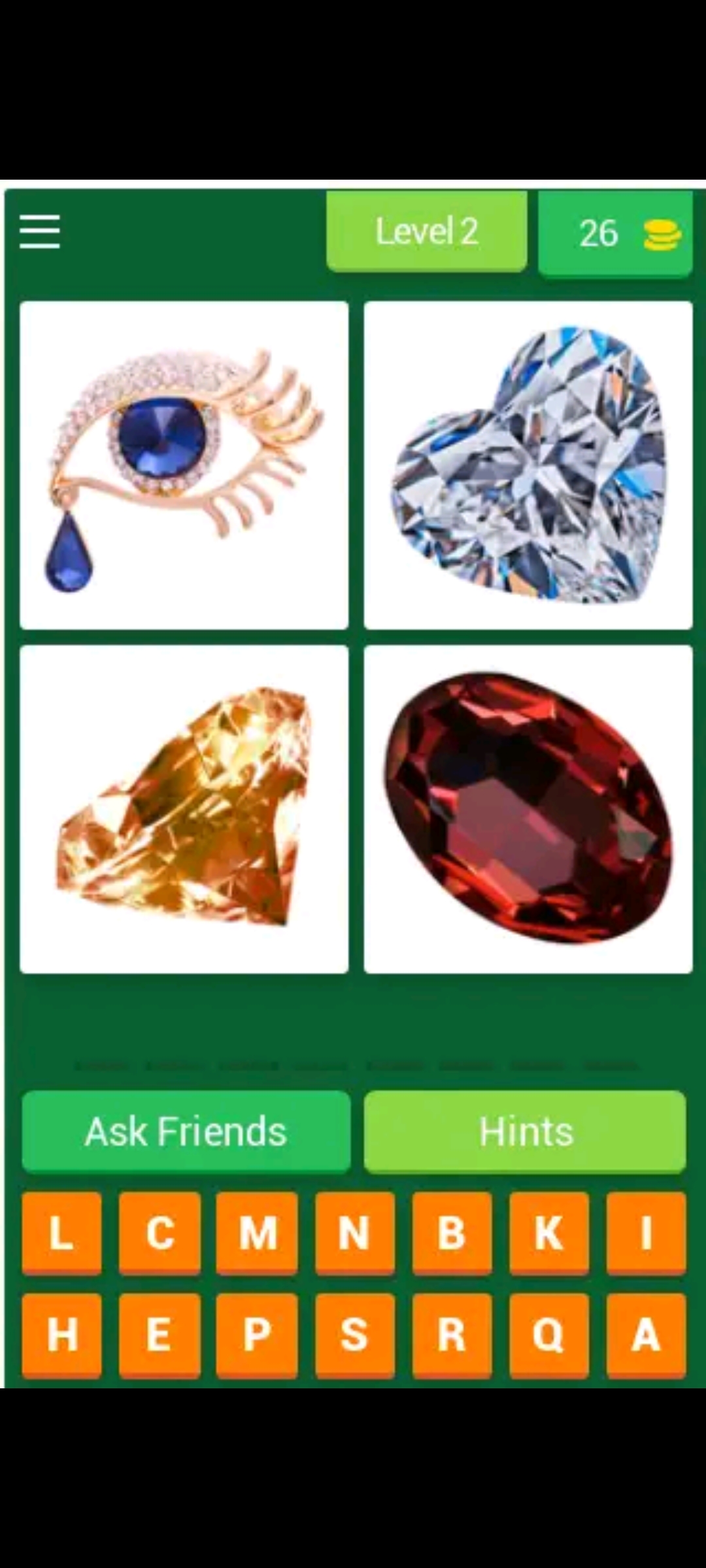Select letter C tile
This screenshot has width=706, height=1568.
[x=160, y=1233]
